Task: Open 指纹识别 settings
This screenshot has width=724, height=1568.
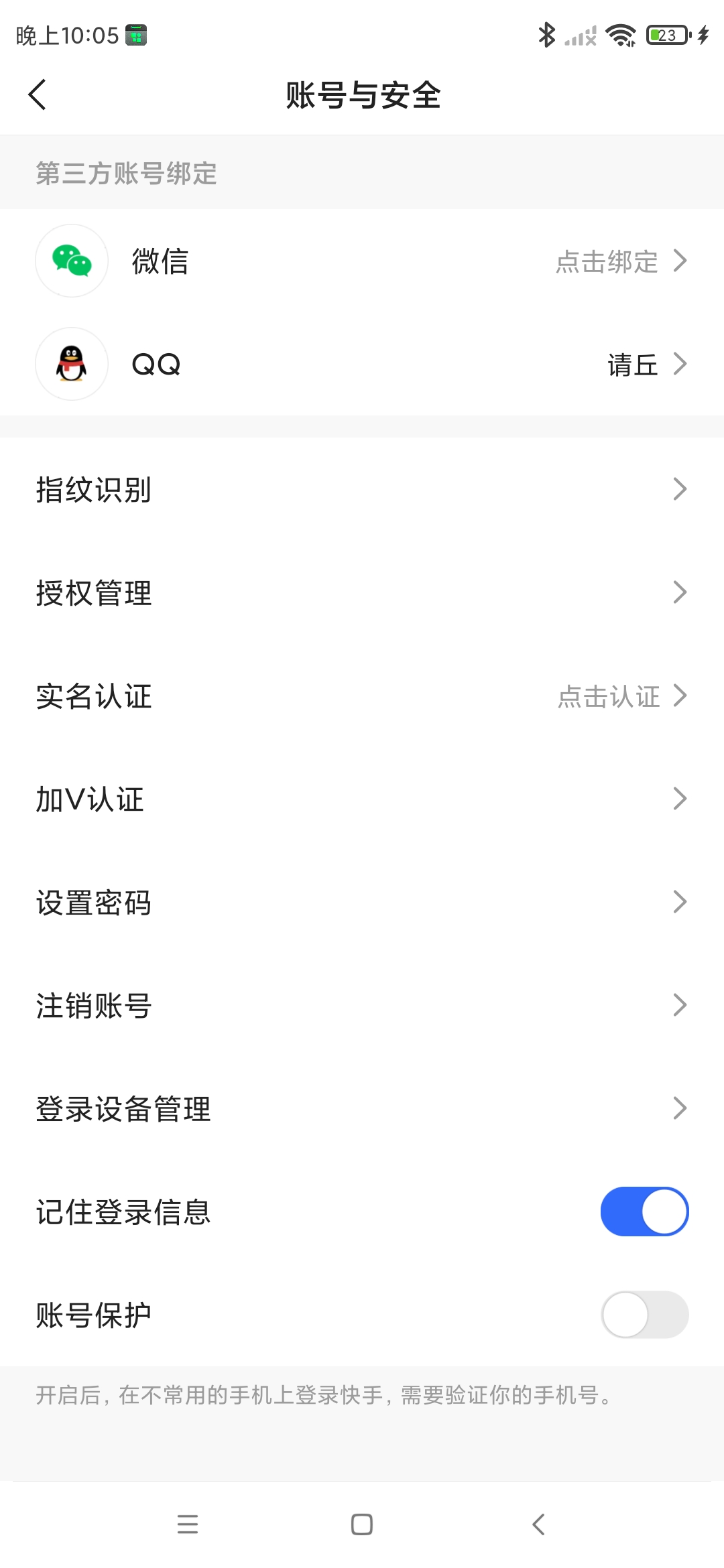Action: coord(362,489)
